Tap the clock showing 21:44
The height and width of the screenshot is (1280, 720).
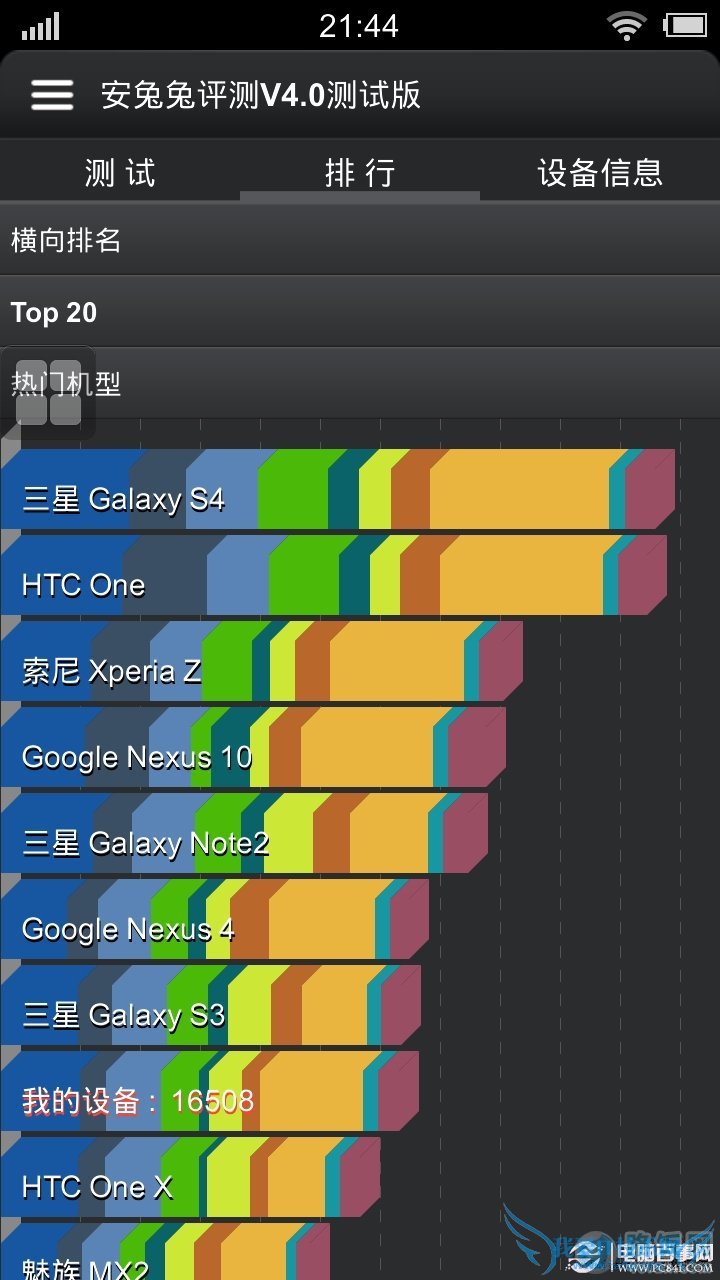tap(360, 26)
